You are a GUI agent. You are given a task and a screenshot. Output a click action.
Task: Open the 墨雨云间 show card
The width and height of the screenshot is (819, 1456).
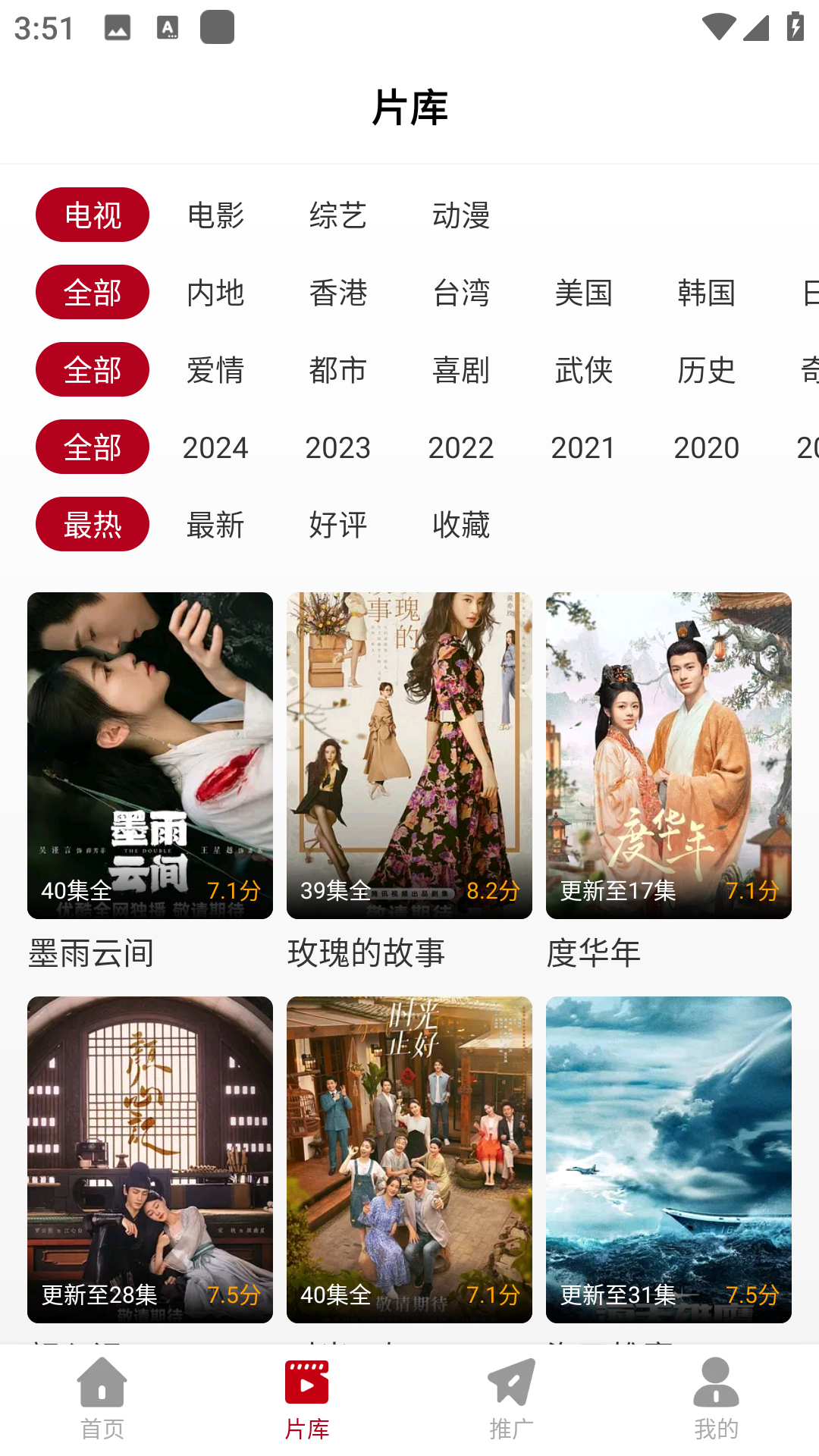coord(150,755)
